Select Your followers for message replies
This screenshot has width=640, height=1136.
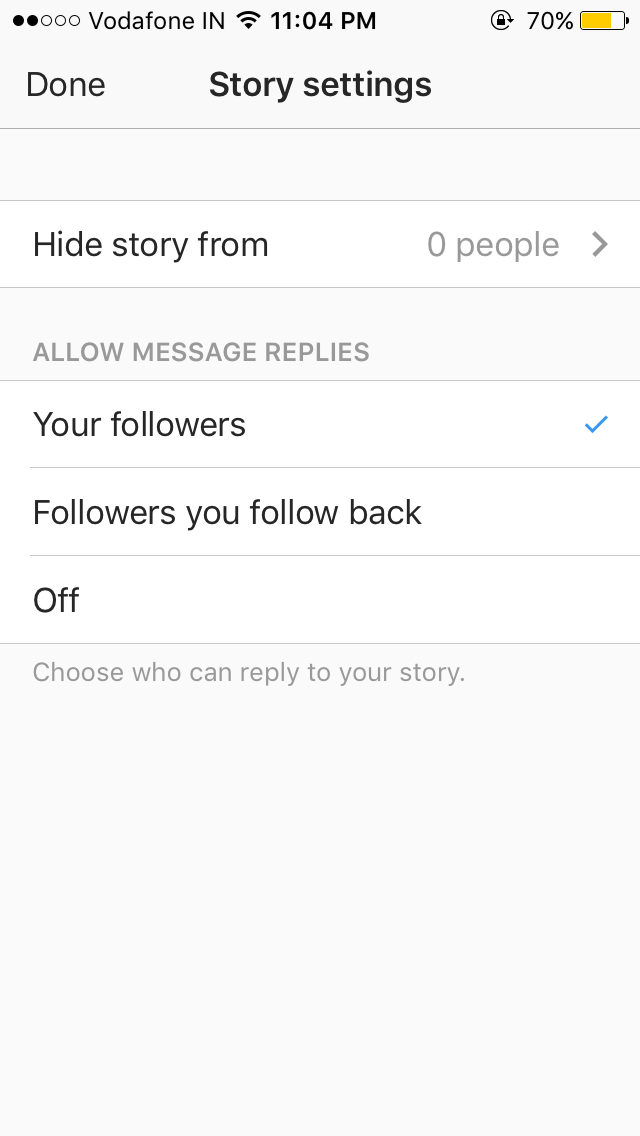(320, 424)
